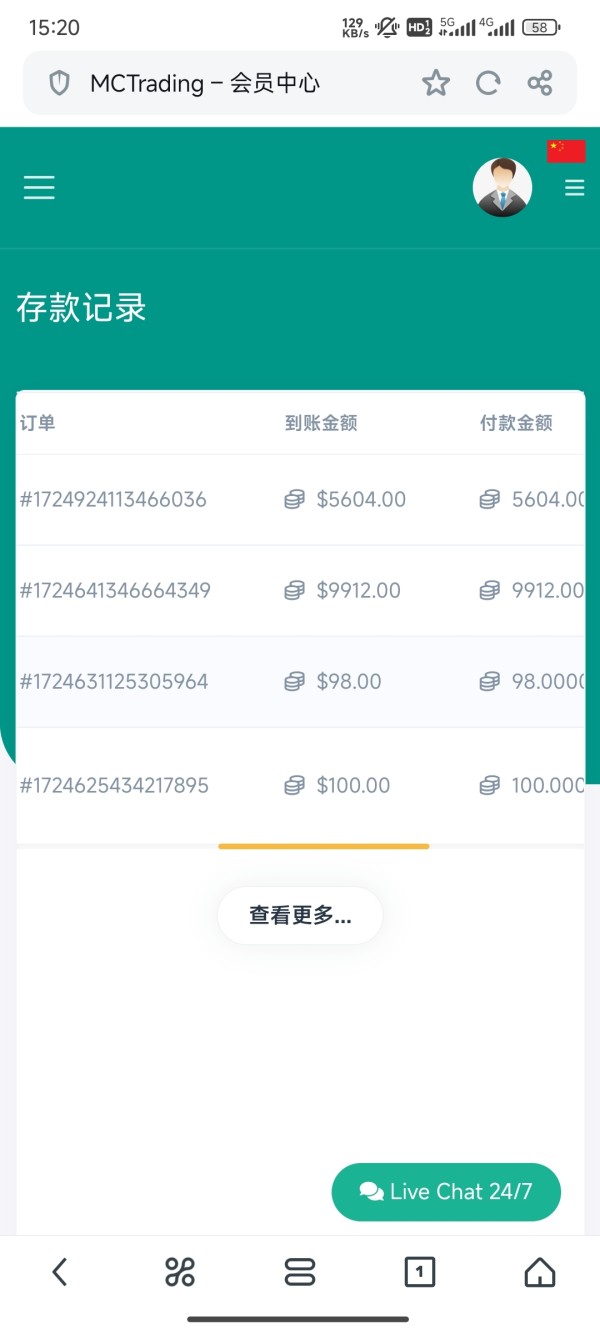This screenshot has width=600, height=1333.
Task: Open the right-side list menu icon
Action: (x=574, y=188)
